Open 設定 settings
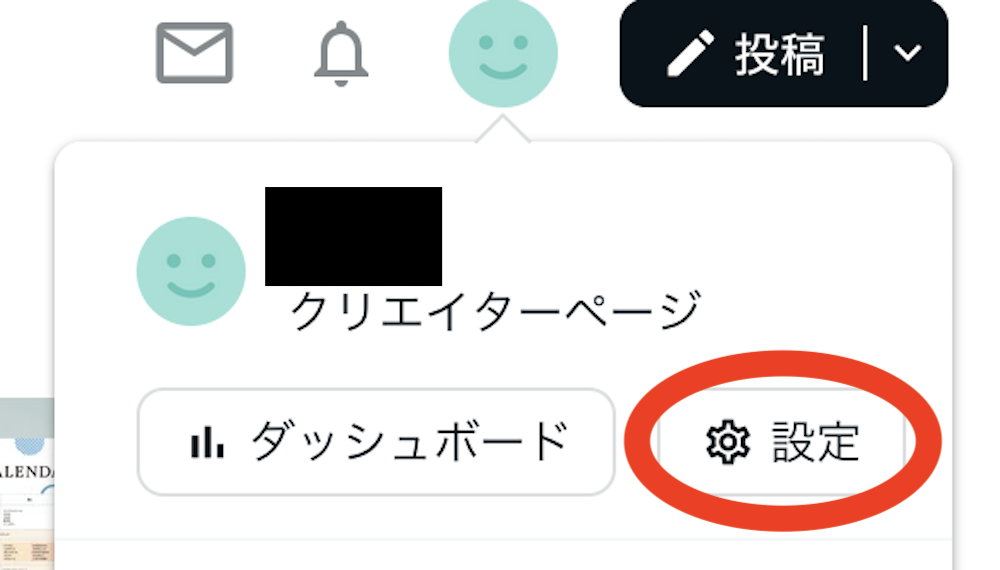Screen dimensions: 1000x570 [x=783, y=442]
